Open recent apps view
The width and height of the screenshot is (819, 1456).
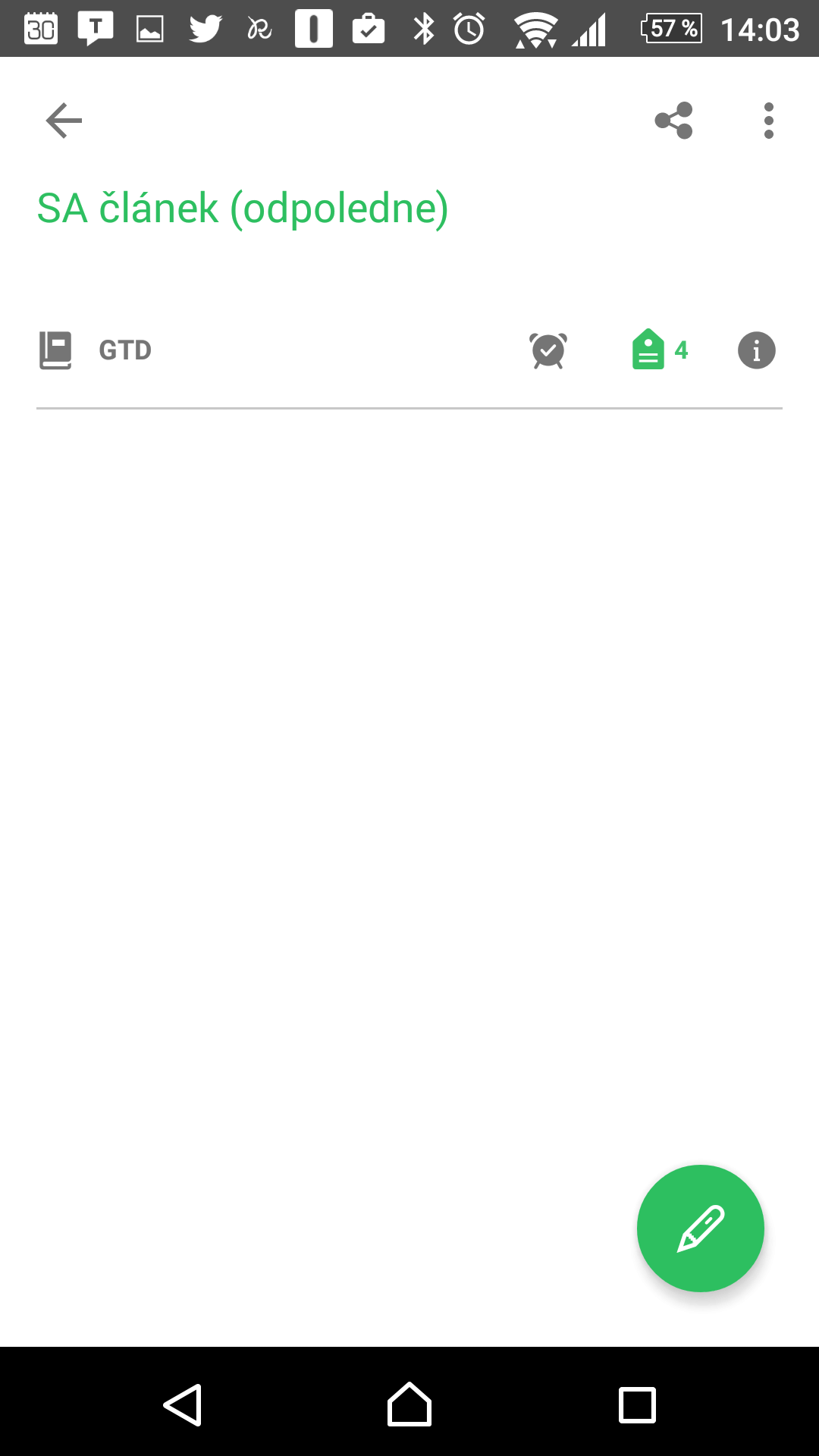637,1405
